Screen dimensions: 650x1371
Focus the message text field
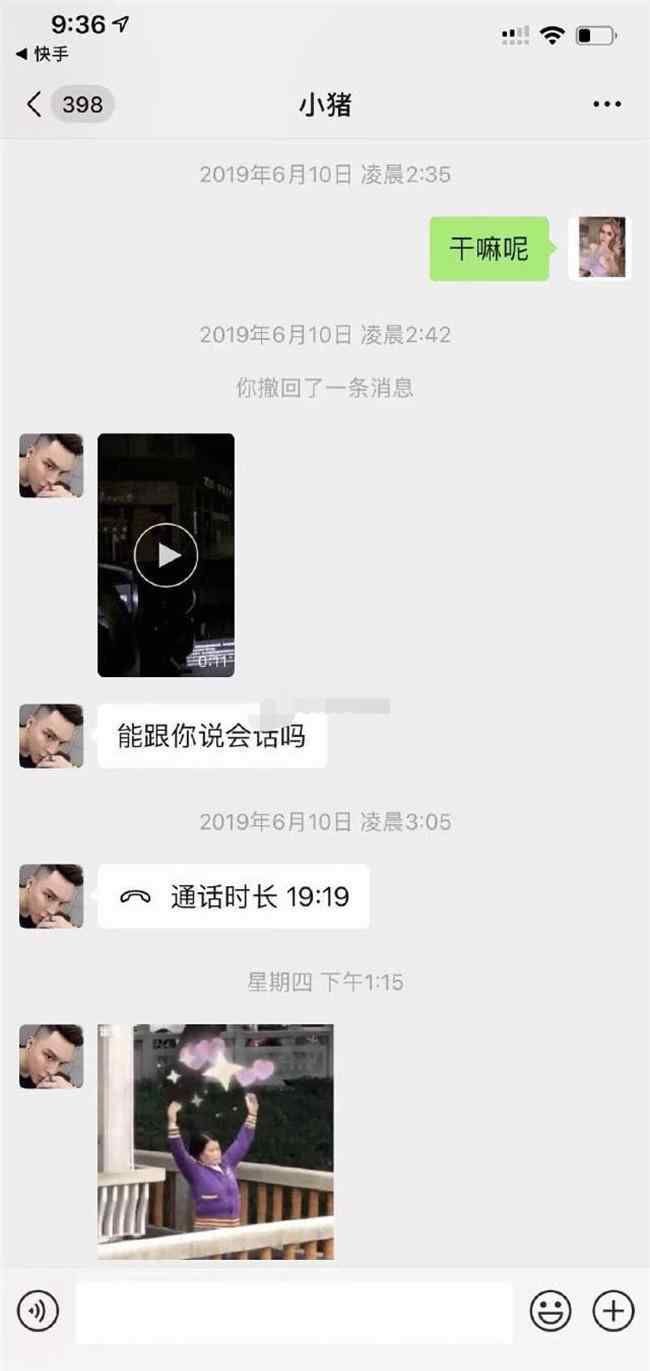click(x=295, y=1312)
